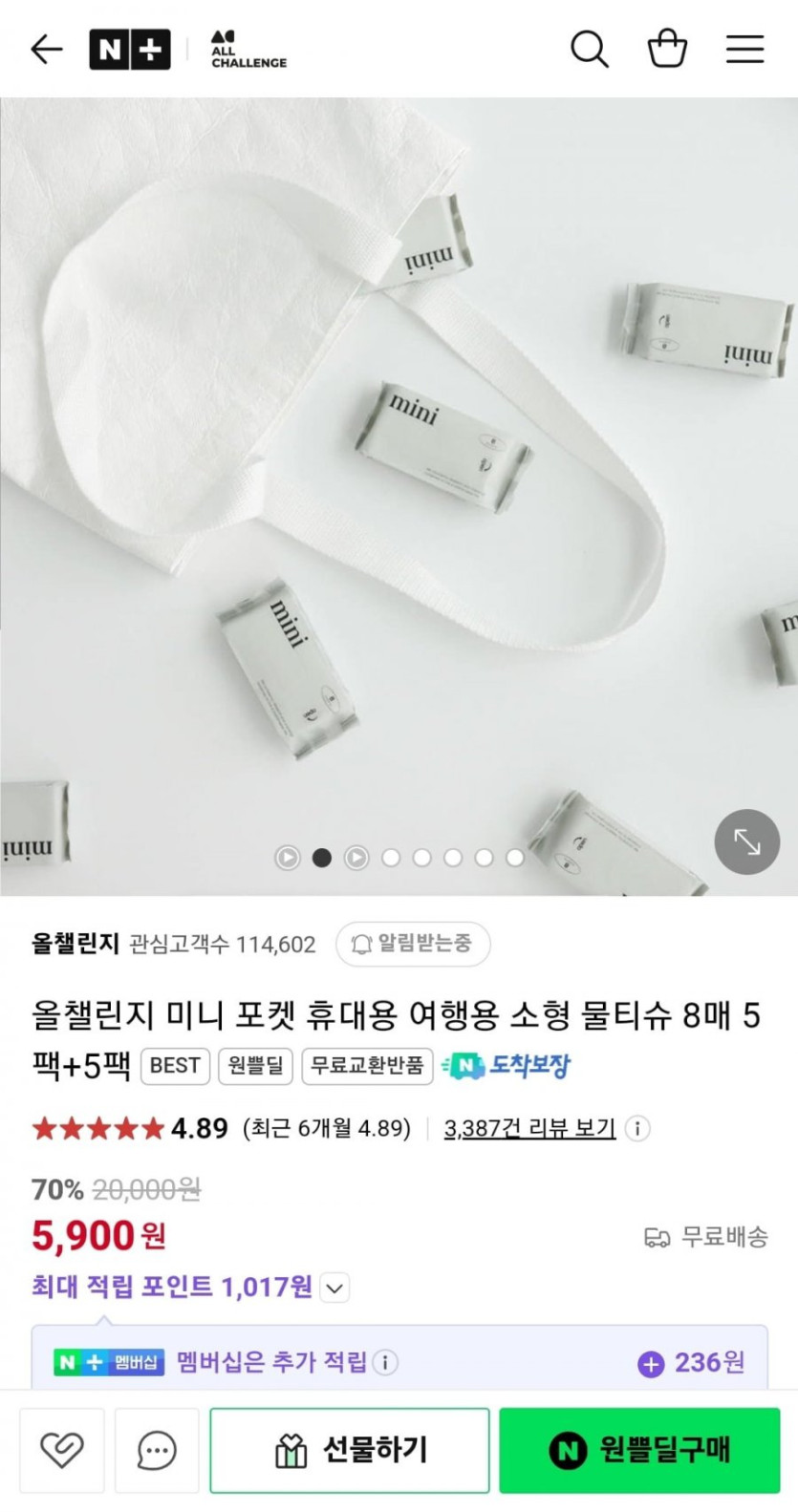The width and height of the screenshot is (798, 1512).
Task: View the 3,387건 리뷰 보기 link
Action: coord(529,1128)
